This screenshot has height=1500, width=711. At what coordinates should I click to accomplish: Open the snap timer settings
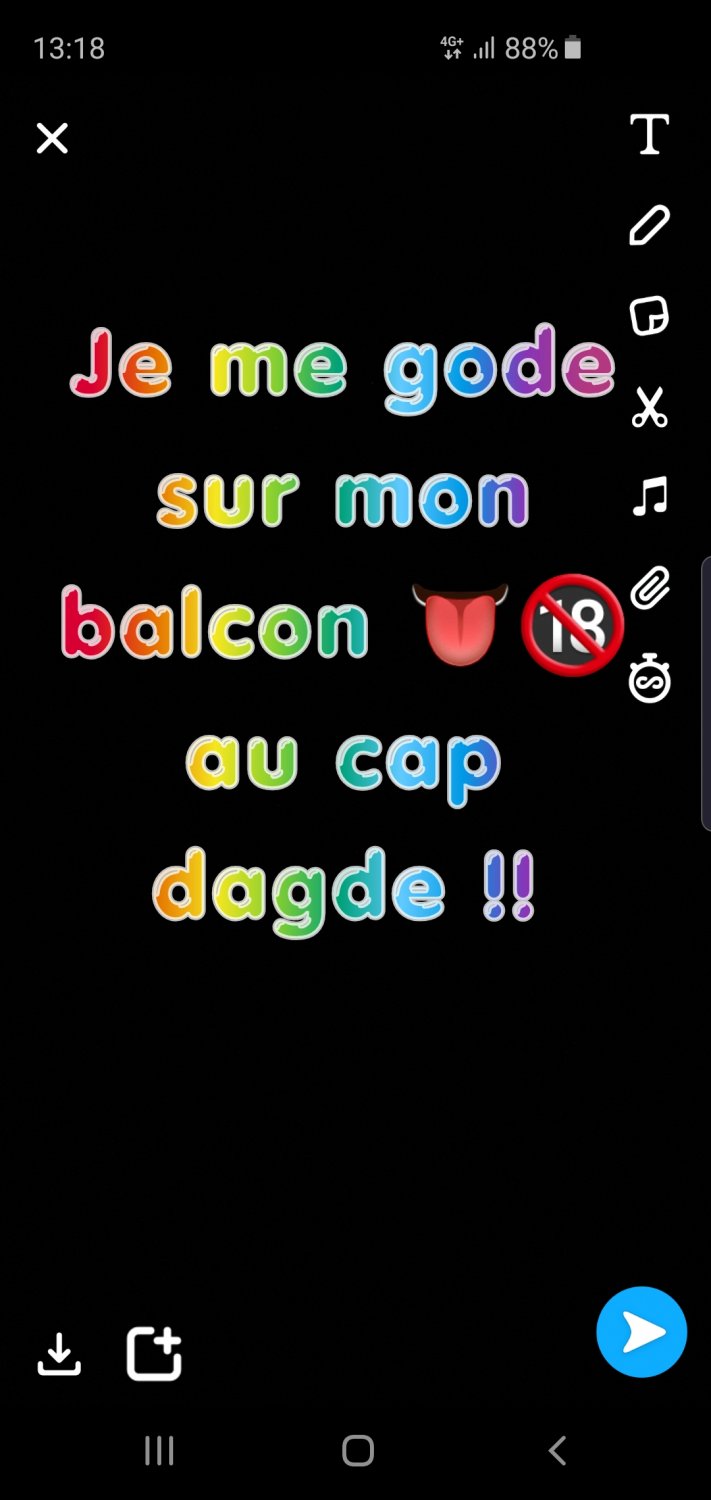point(649,679)
